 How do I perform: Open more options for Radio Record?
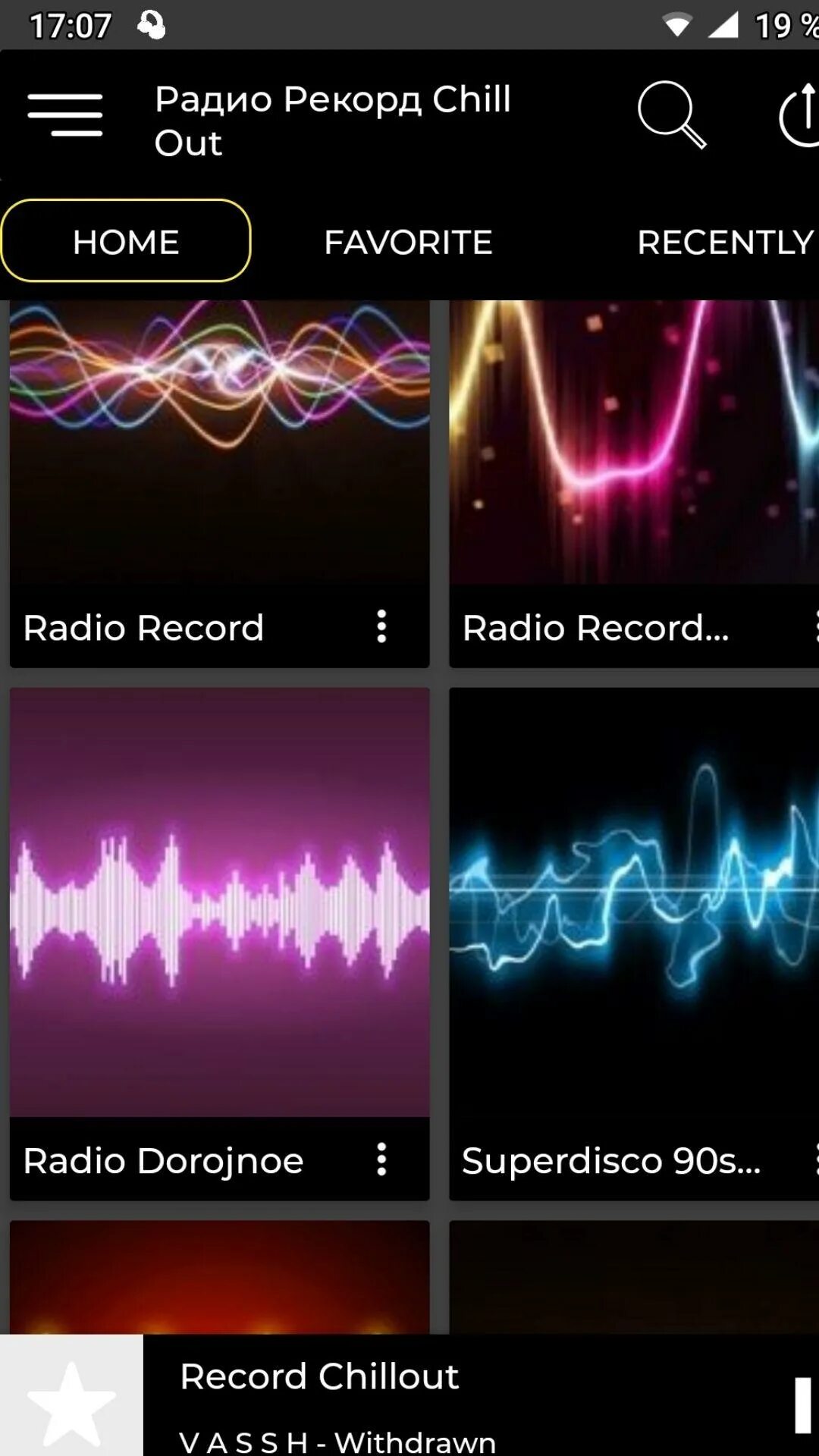click(x=381, y=627)
